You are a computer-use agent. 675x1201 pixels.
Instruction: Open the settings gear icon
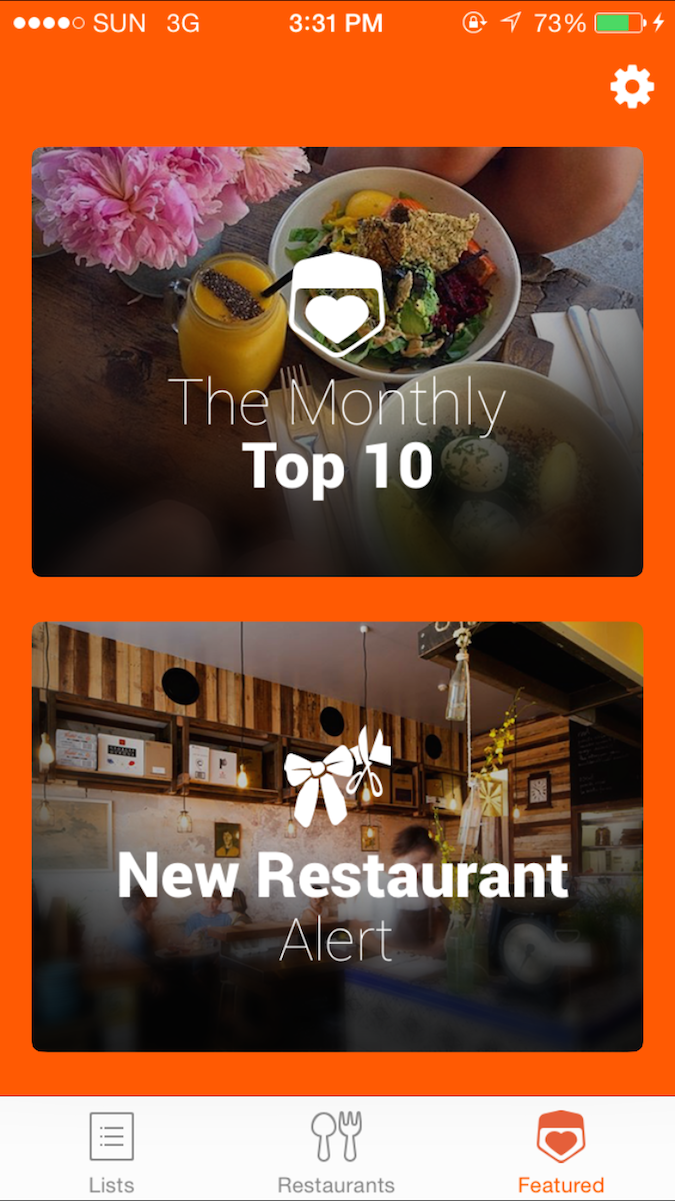[x=632, y=88]
